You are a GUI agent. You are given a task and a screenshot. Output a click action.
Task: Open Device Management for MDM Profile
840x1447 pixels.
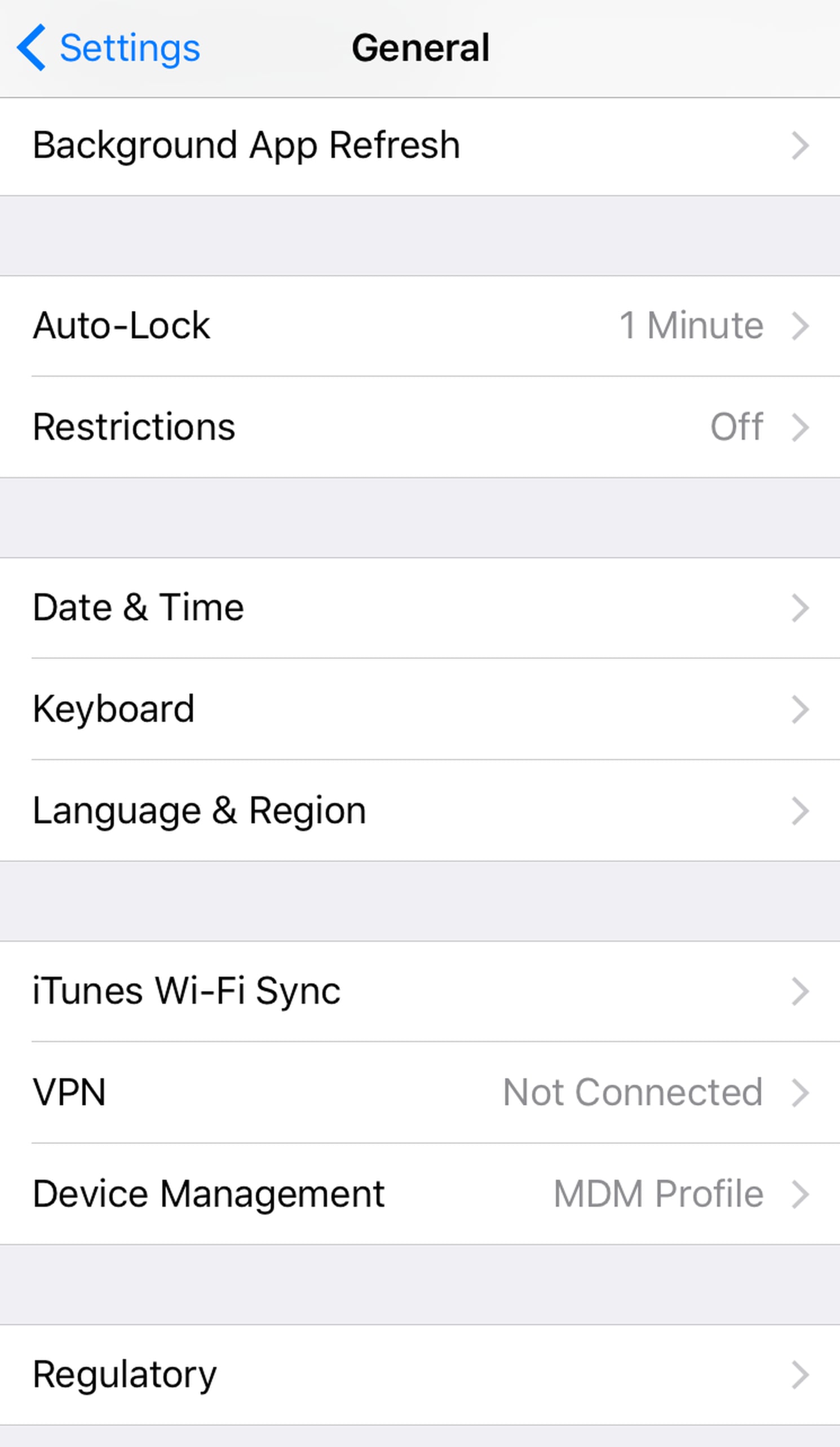419,1194
